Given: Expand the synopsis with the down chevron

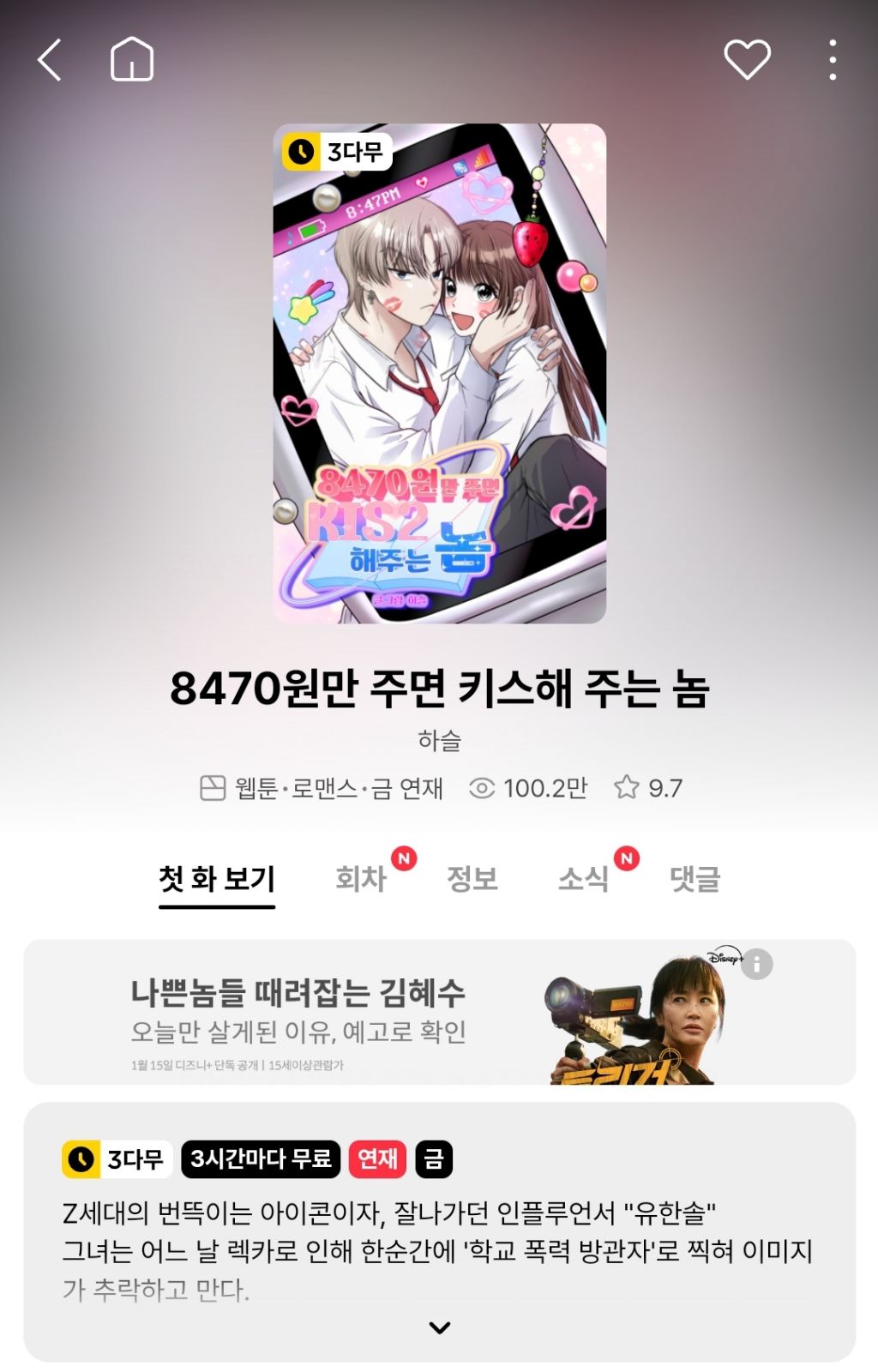Looking at the screenshot, I should tap(439, 1326).
